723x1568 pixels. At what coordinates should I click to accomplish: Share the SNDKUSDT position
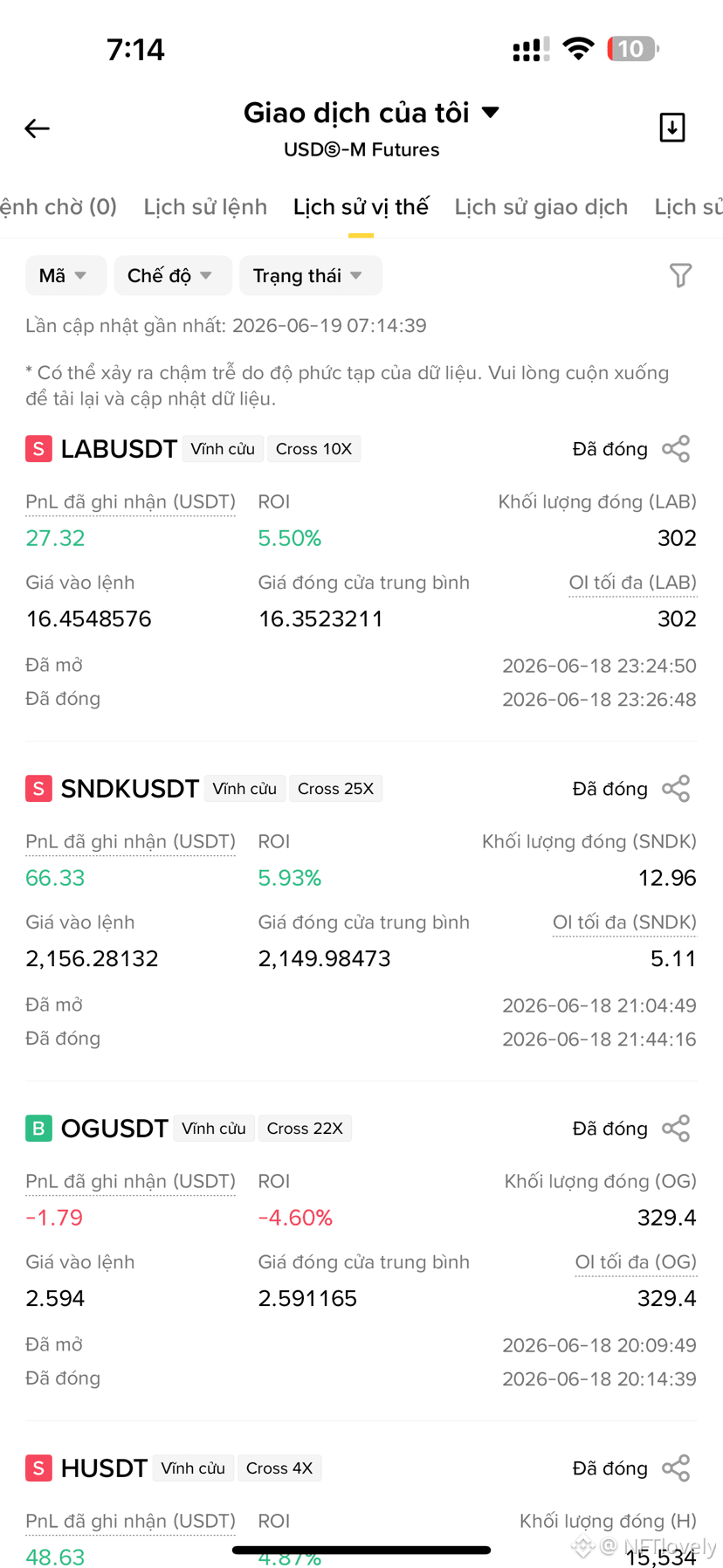tap(676, 789)
